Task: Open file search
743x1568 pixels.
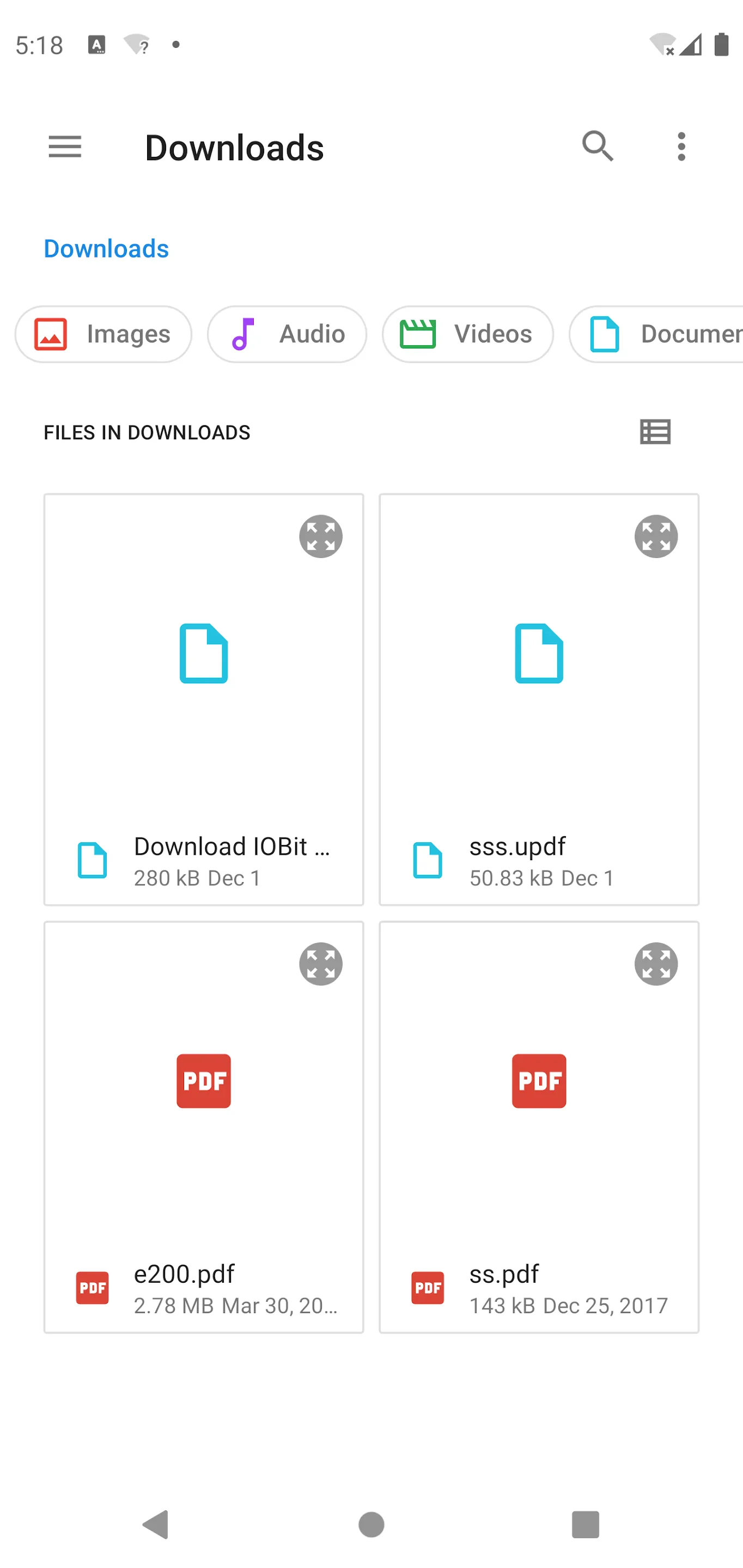Action: (598, 146)
